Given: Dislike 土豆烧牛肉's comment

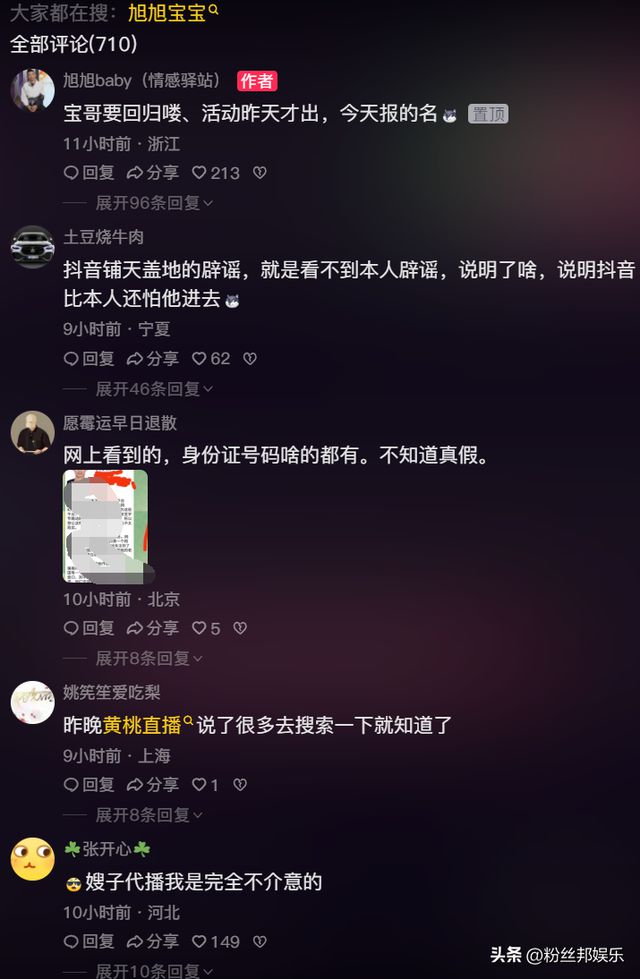Looking at the screenshot, I should point(250,358).
